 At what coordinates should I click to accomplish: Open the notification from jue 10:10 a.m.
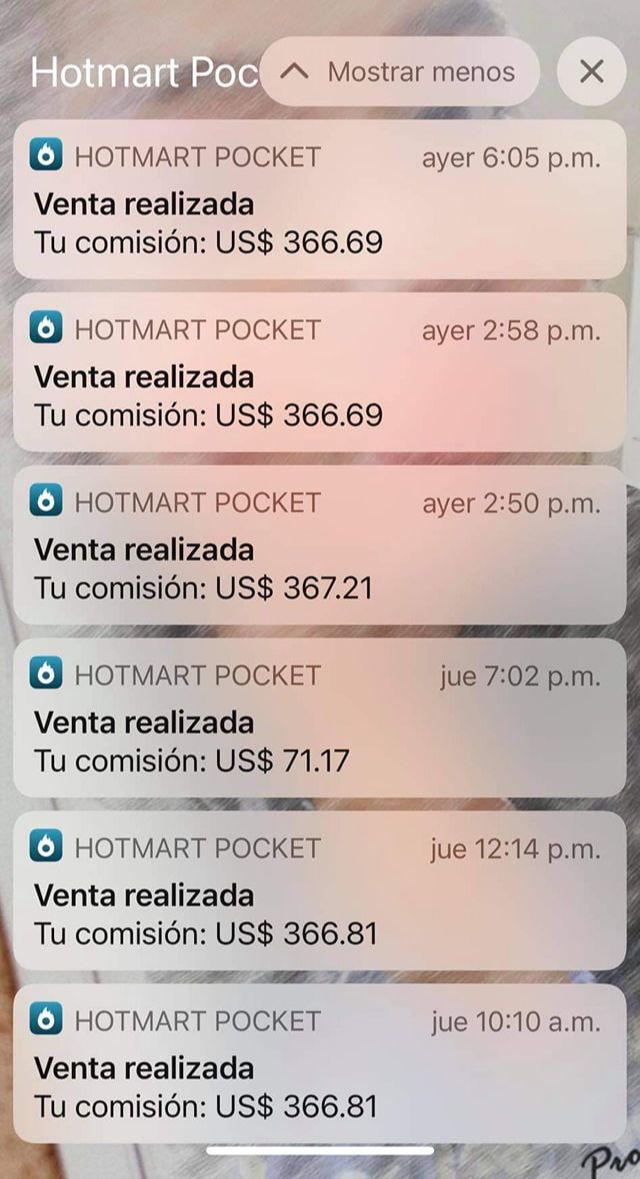320,1064
